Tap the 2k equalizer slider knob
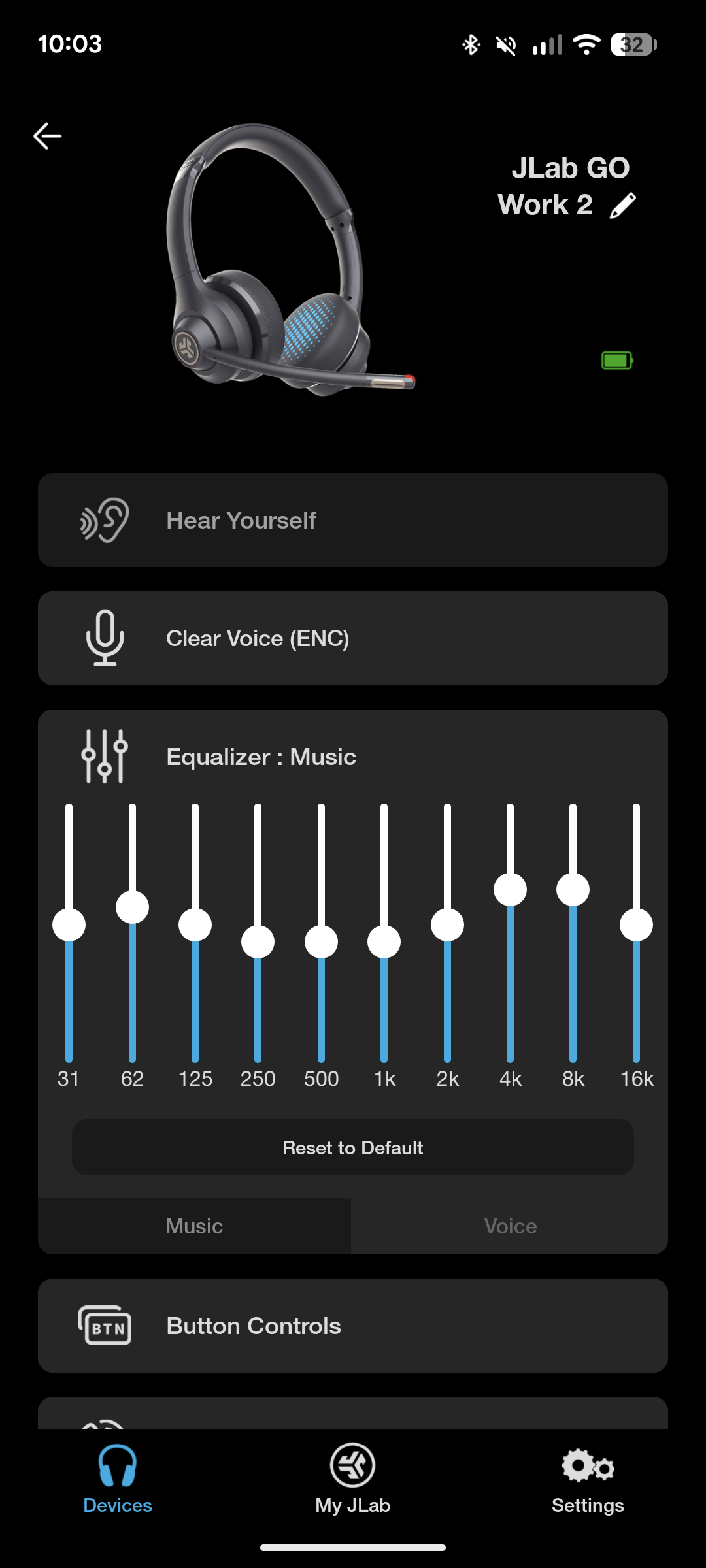 pyautogui.click(x=447, y=924)
